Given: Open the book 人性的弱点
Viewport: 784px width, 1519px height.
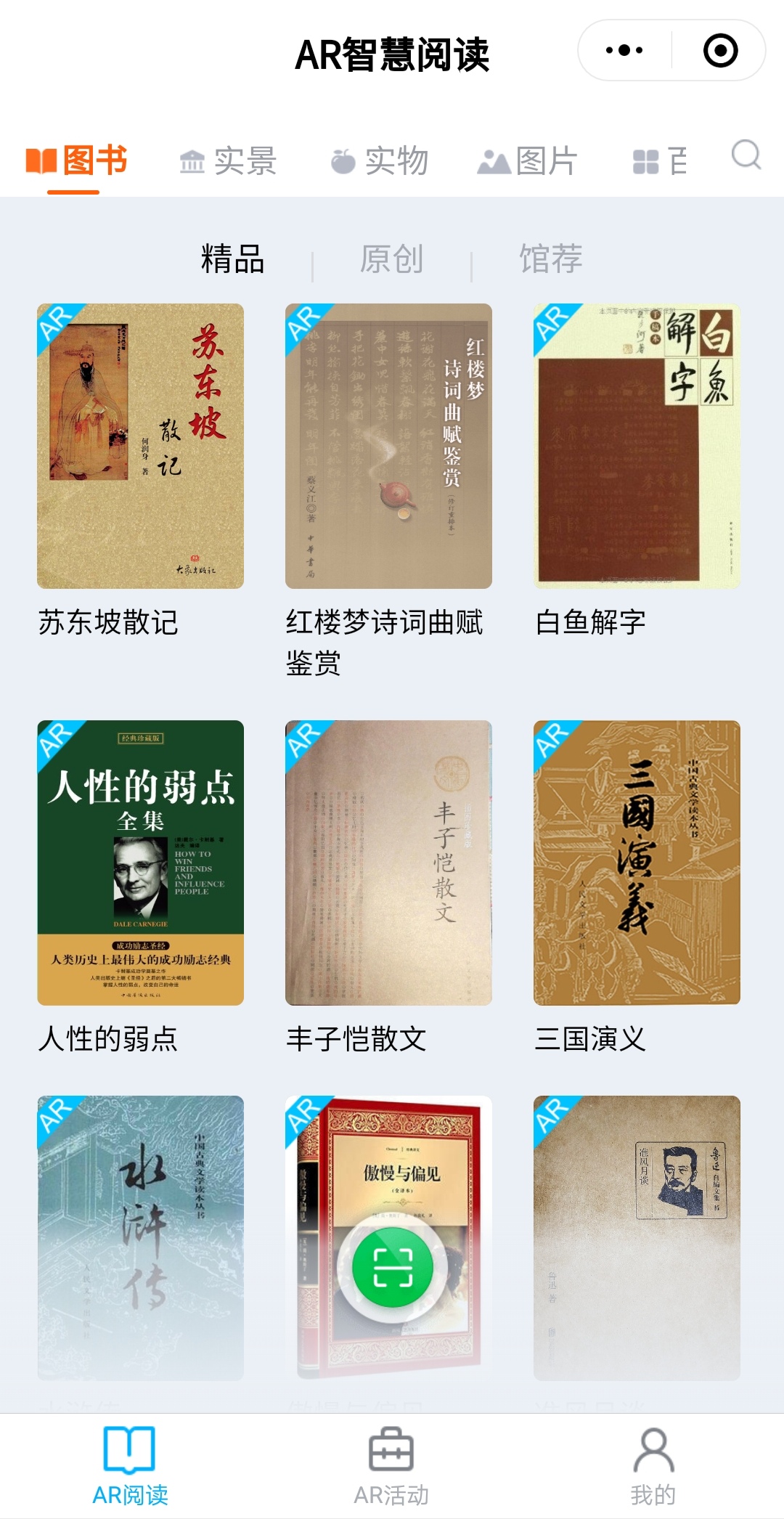Looking at the screenshot, I should (x=140, y=863).
